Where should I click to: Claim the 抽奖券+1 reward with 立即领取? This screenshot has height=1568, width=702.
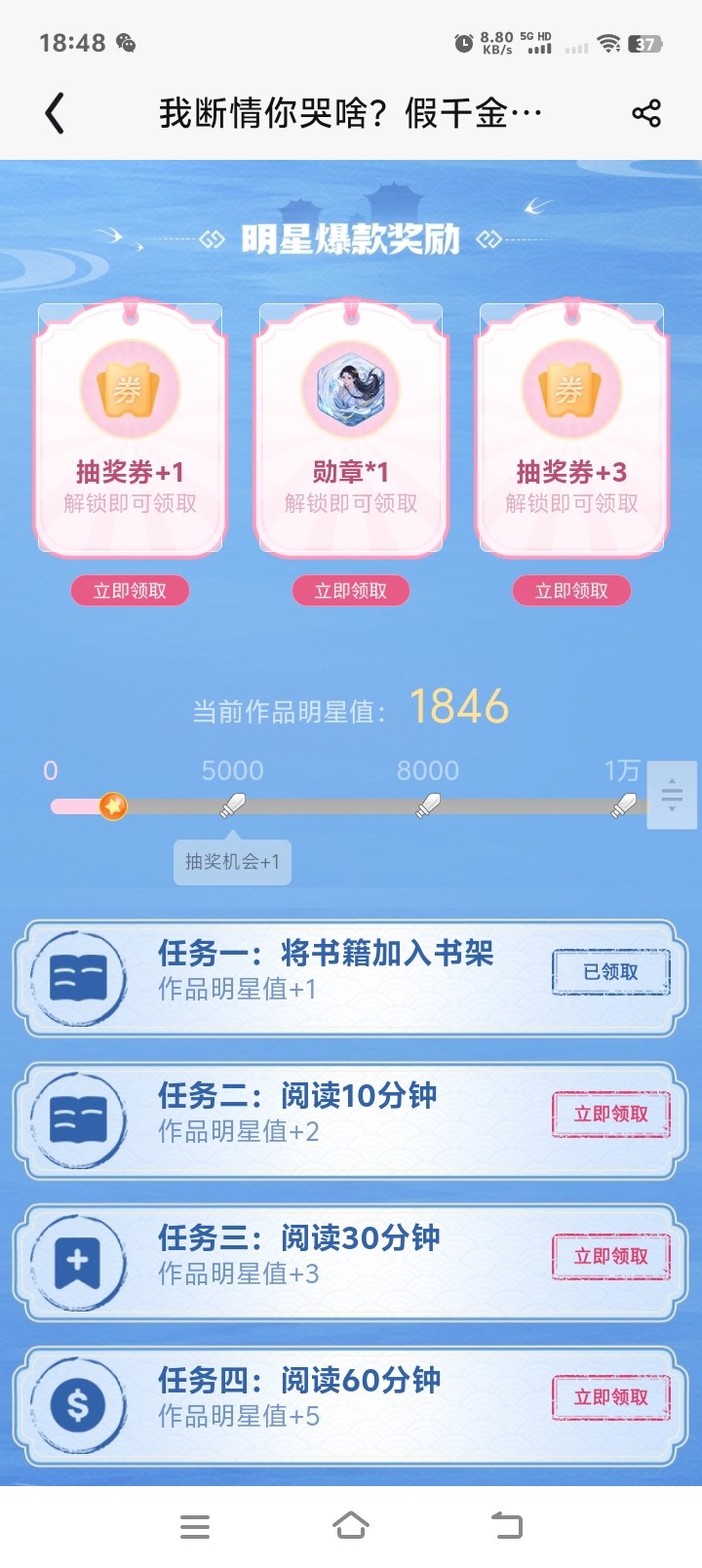pyautogui.click(x=130, y=591)
